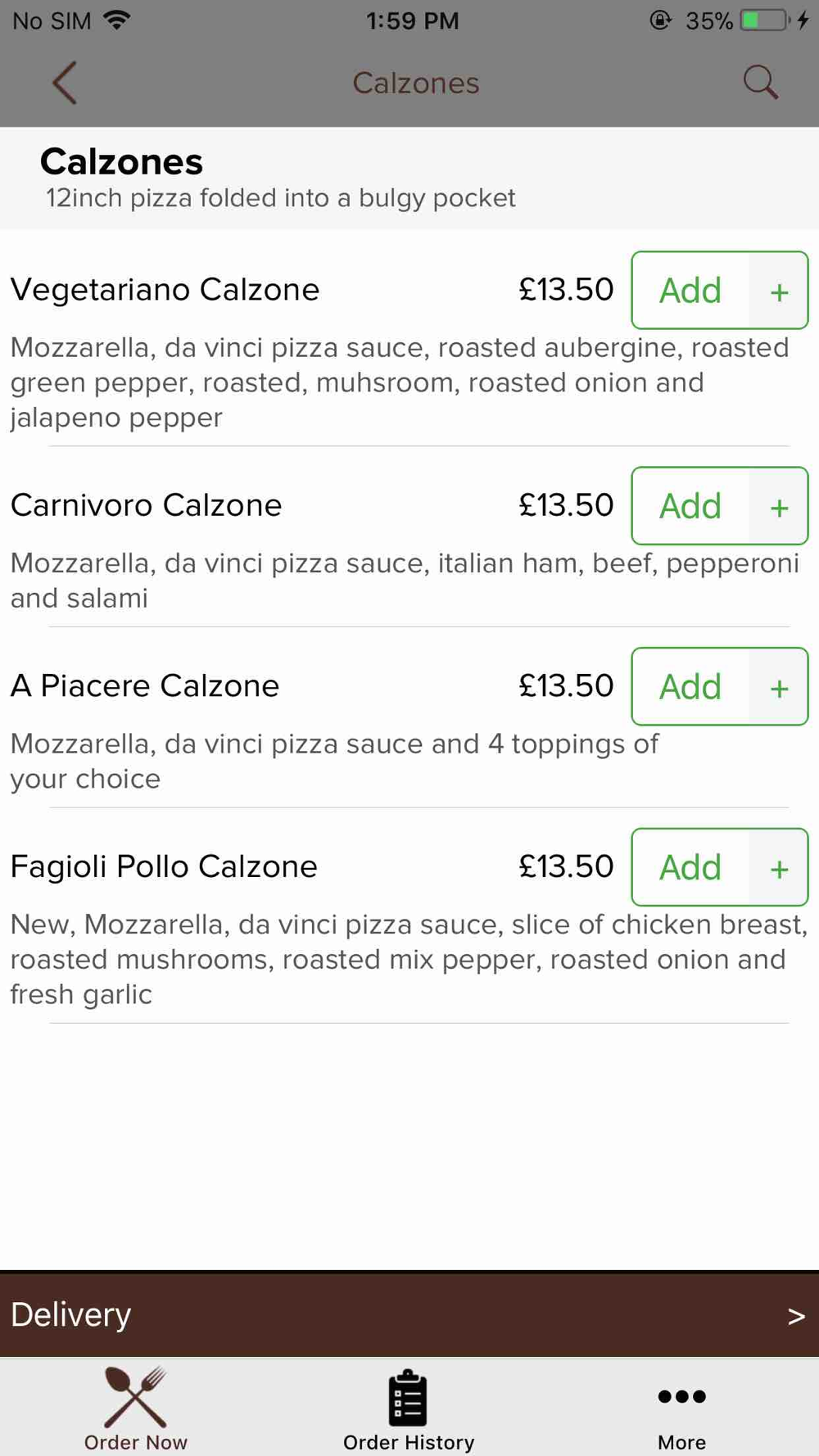The width and height of the screenshot is (819, 1456).
Task: Add the Carnivoro Calzone to the order
Action: (x=719, y=506)
